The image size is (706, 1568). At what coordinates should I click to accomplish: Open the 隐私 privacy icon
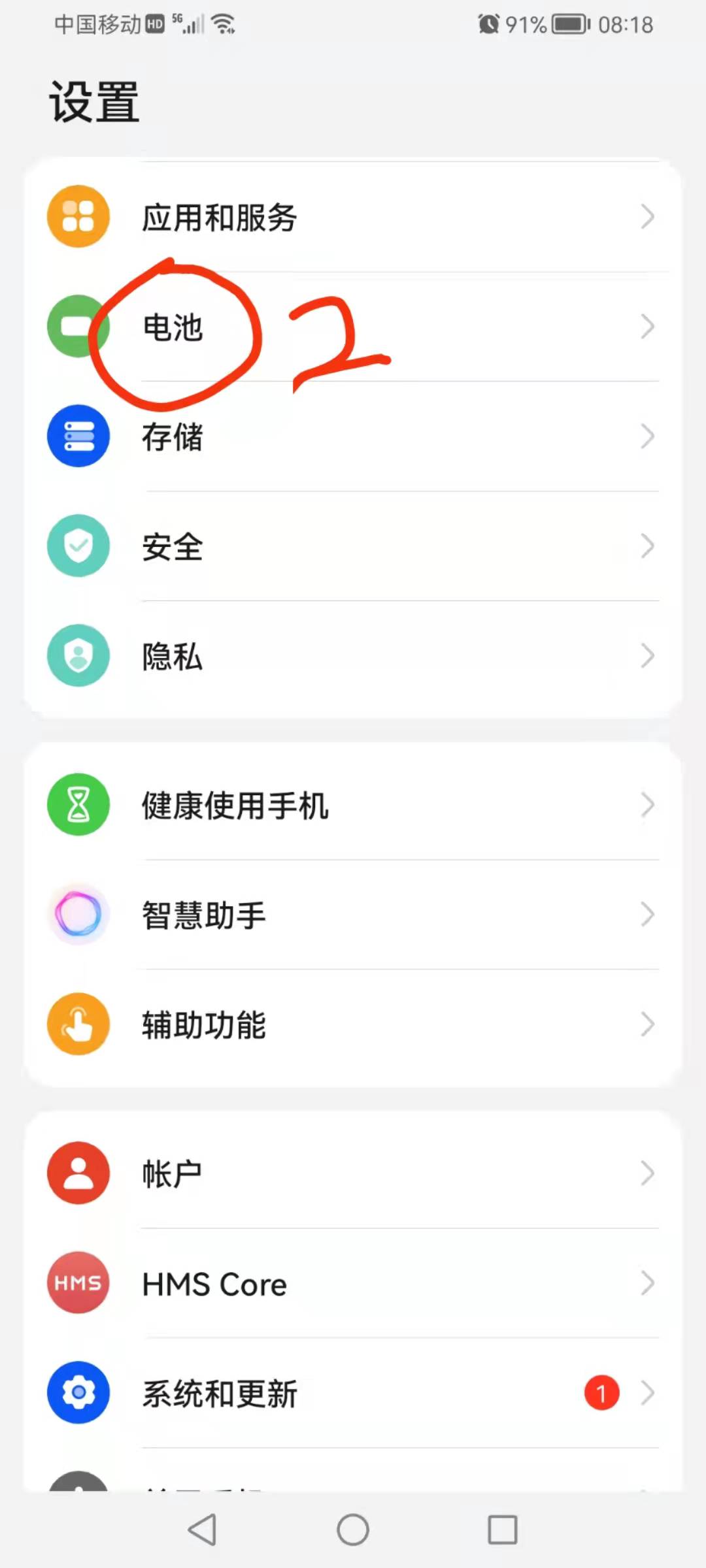(x=78, y=655)
